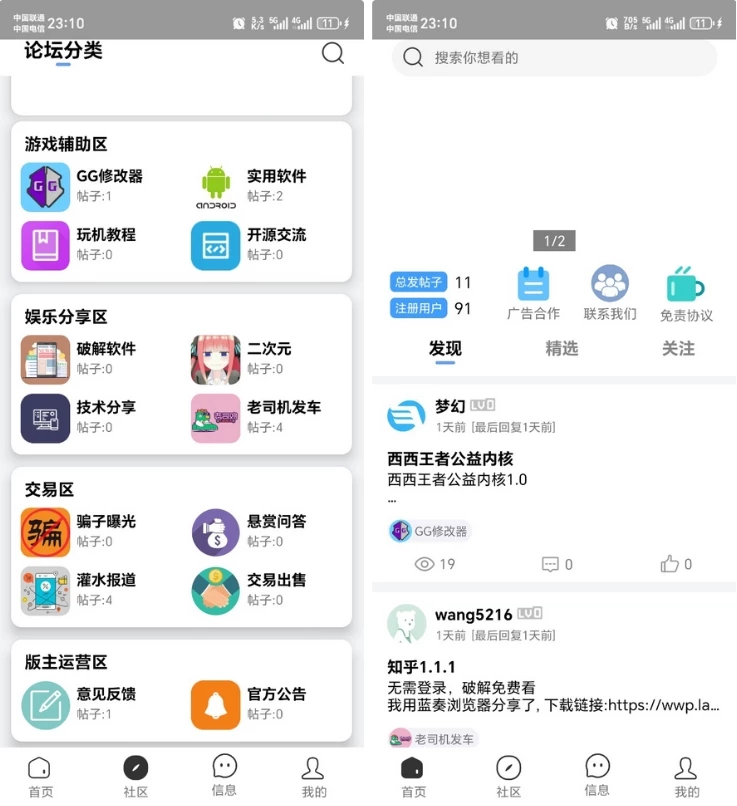Open the 免责协议 page
Viewport: 737px width, 806px height.
pos(686,295)
